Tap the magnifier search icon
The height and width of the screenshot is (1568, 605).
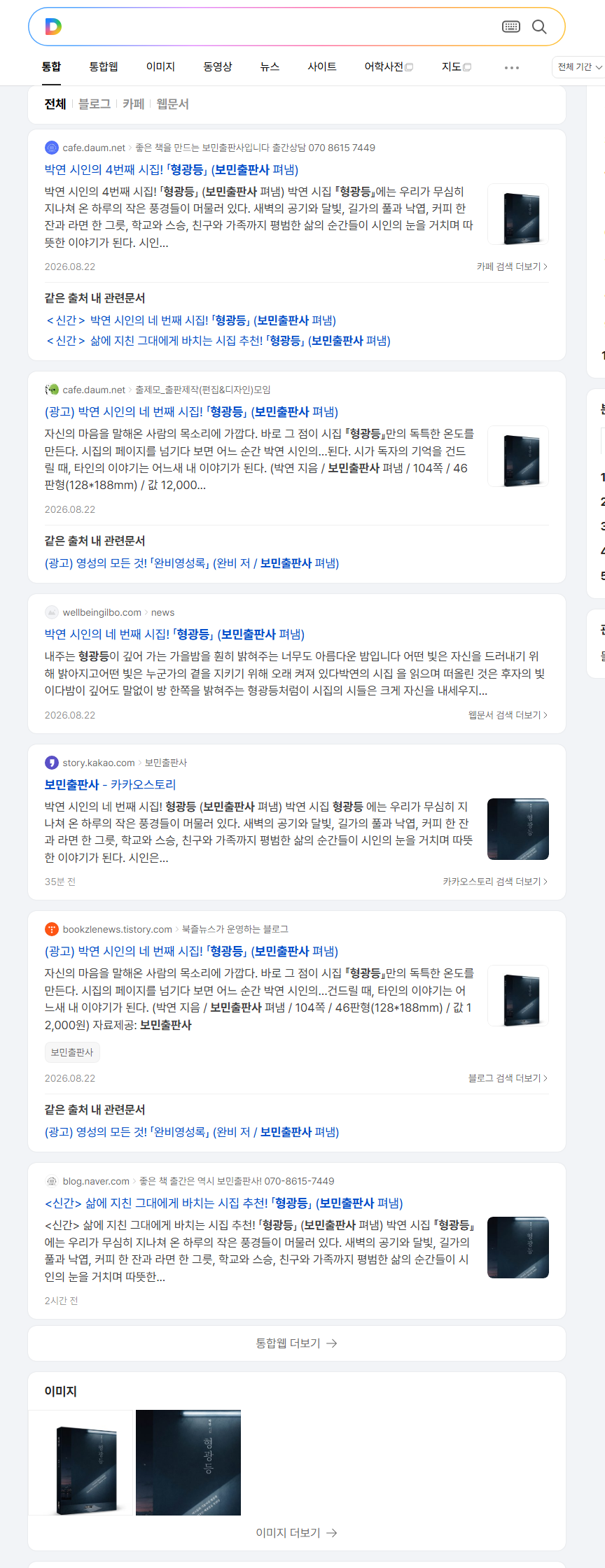tap(539, 27)
